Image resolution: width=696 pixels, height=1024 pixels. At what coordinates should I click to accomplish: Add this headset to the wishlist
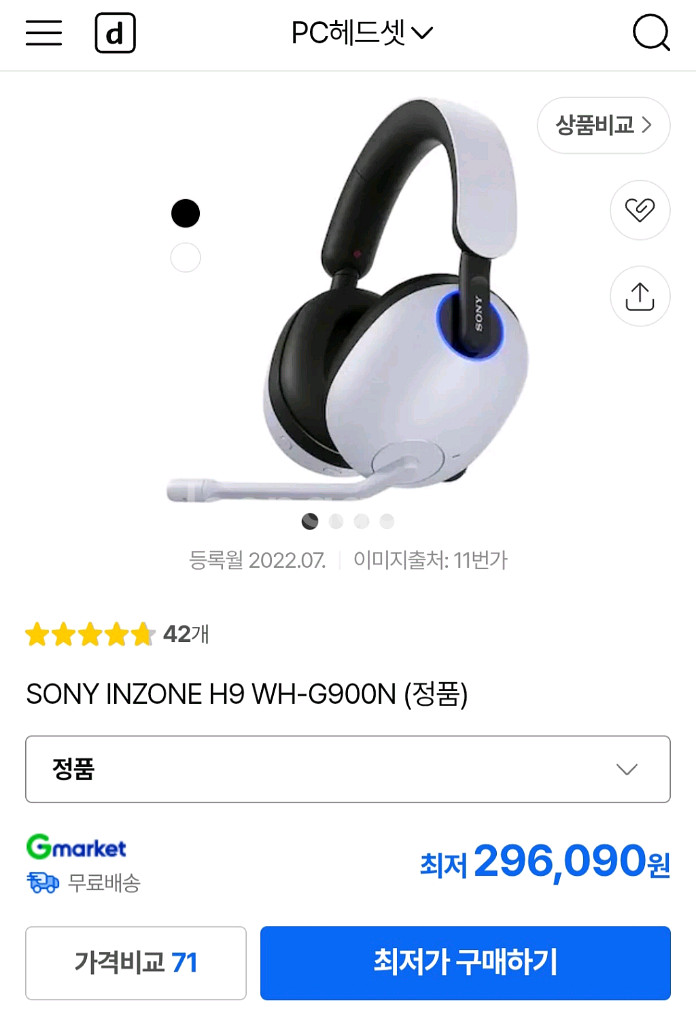(x=639, y=210)
